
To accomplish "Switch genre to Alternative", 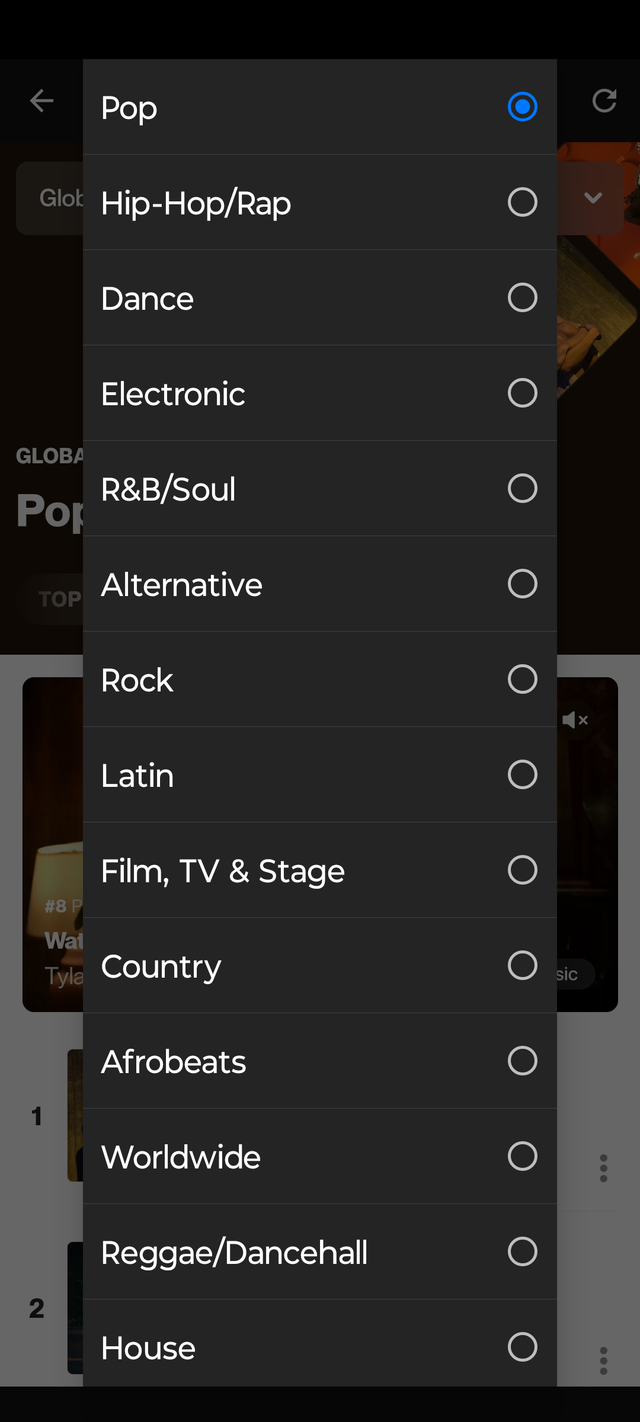I will click(320, 584).
